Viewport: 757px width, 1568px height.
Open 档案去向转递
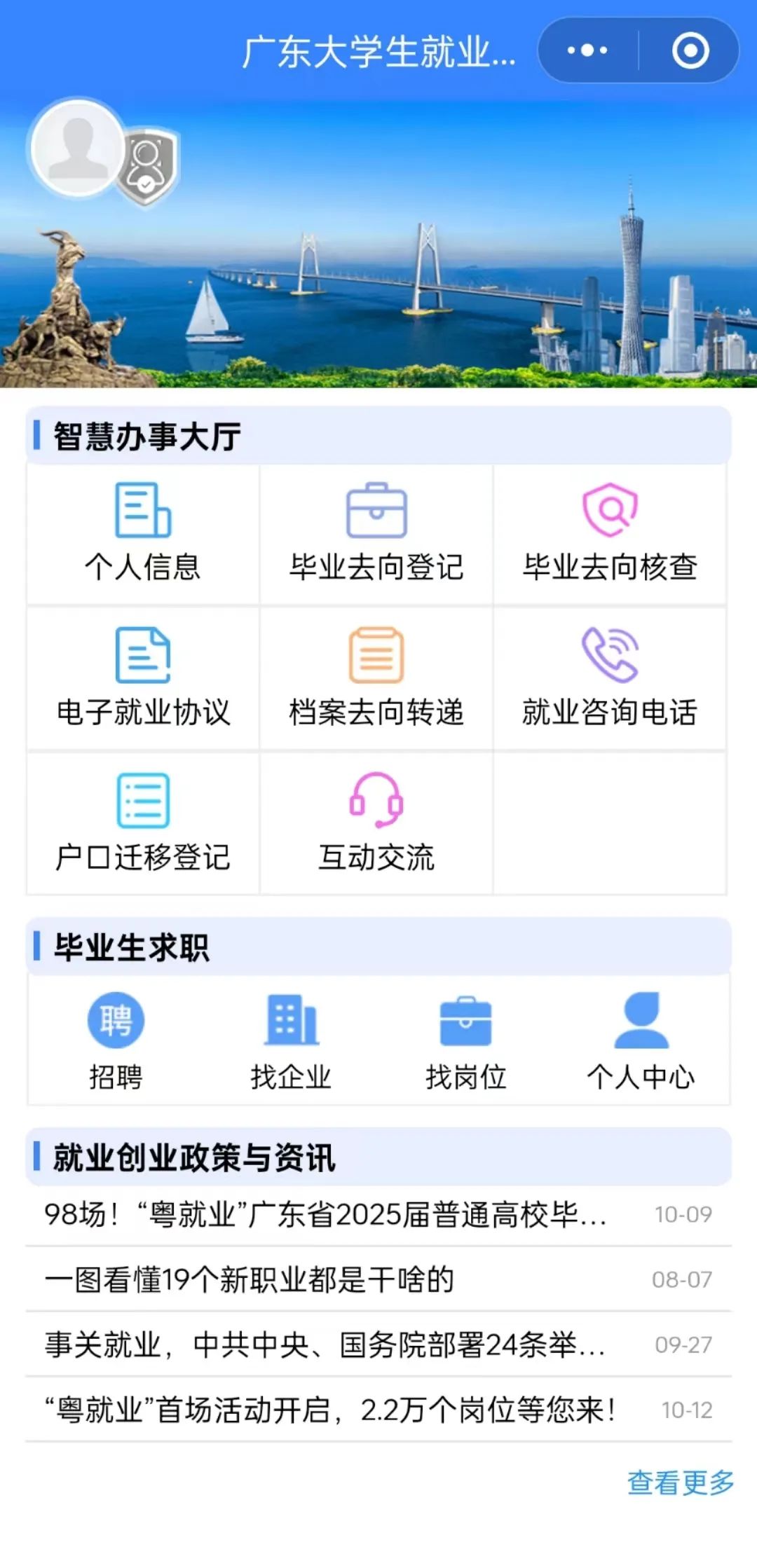pos(376,678)
